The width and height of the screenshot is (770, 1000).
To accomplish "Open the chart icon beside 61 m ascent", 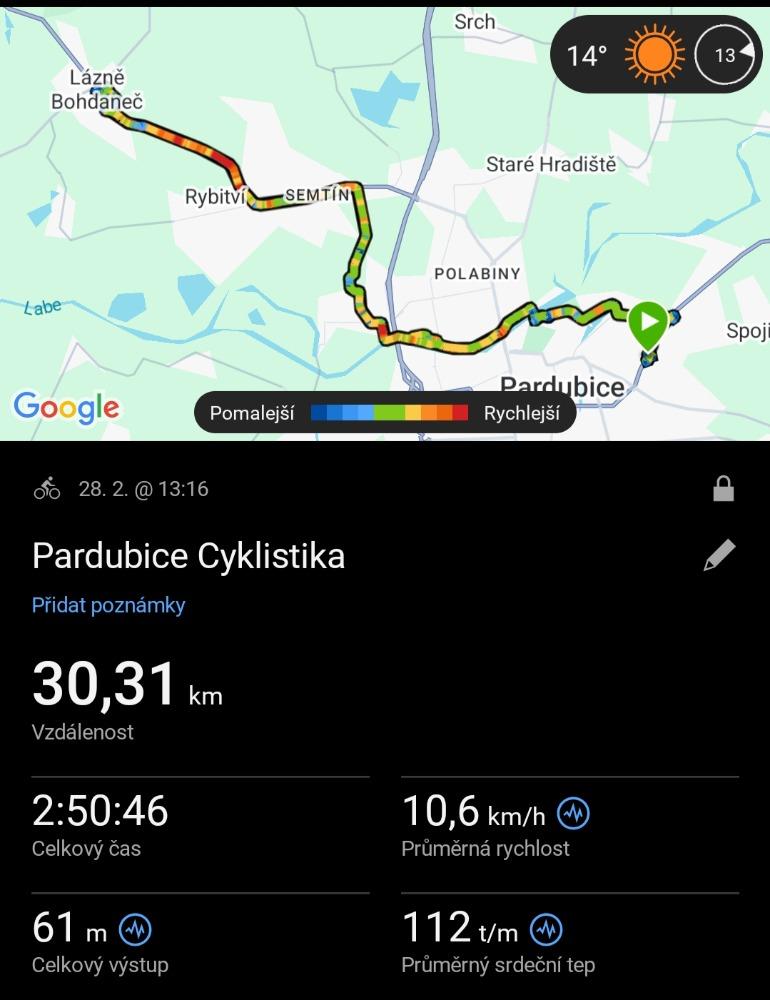I will [135, 930].
